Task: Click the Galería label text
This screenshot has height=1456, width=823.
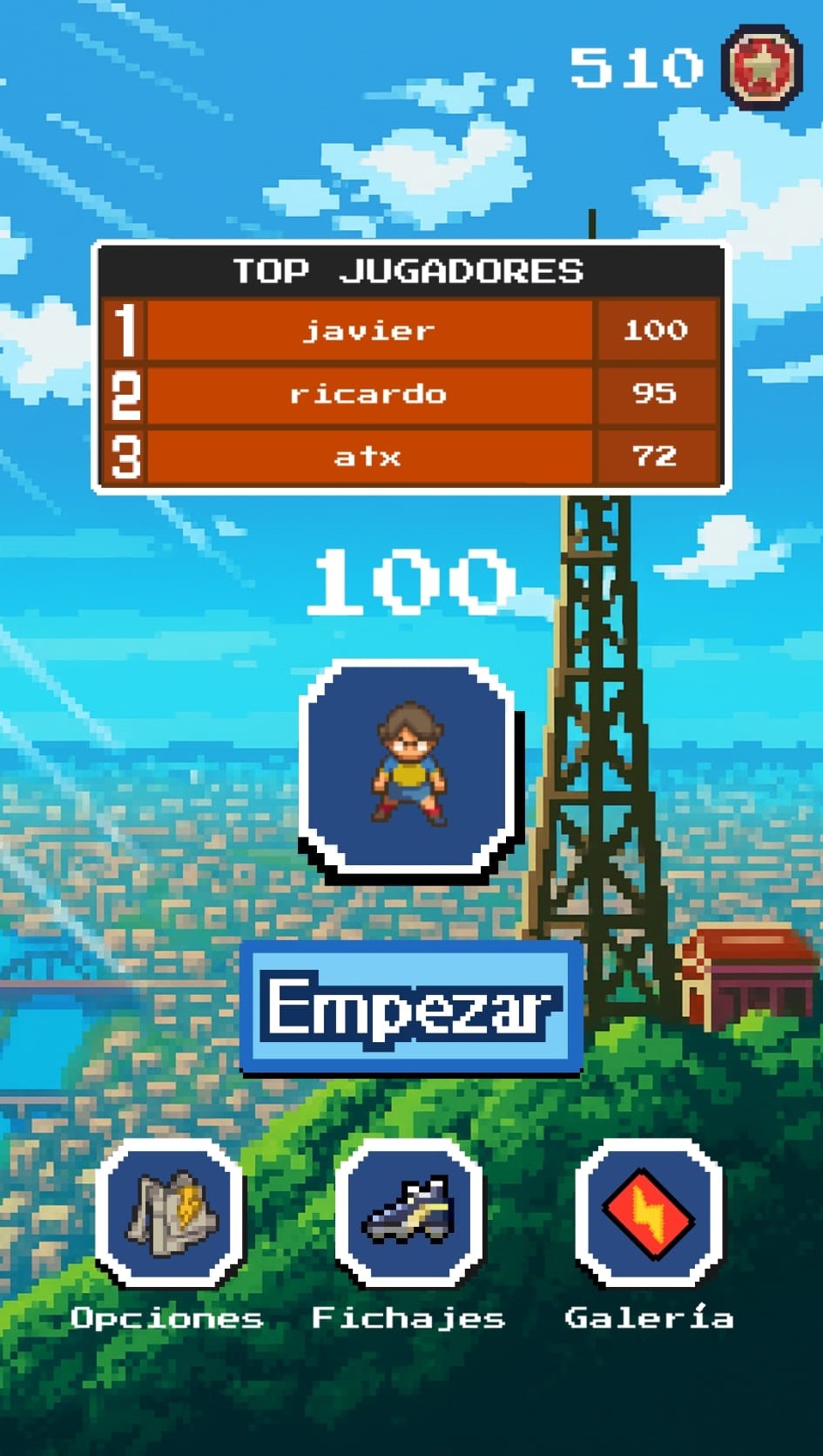Action: point(649,1318)
